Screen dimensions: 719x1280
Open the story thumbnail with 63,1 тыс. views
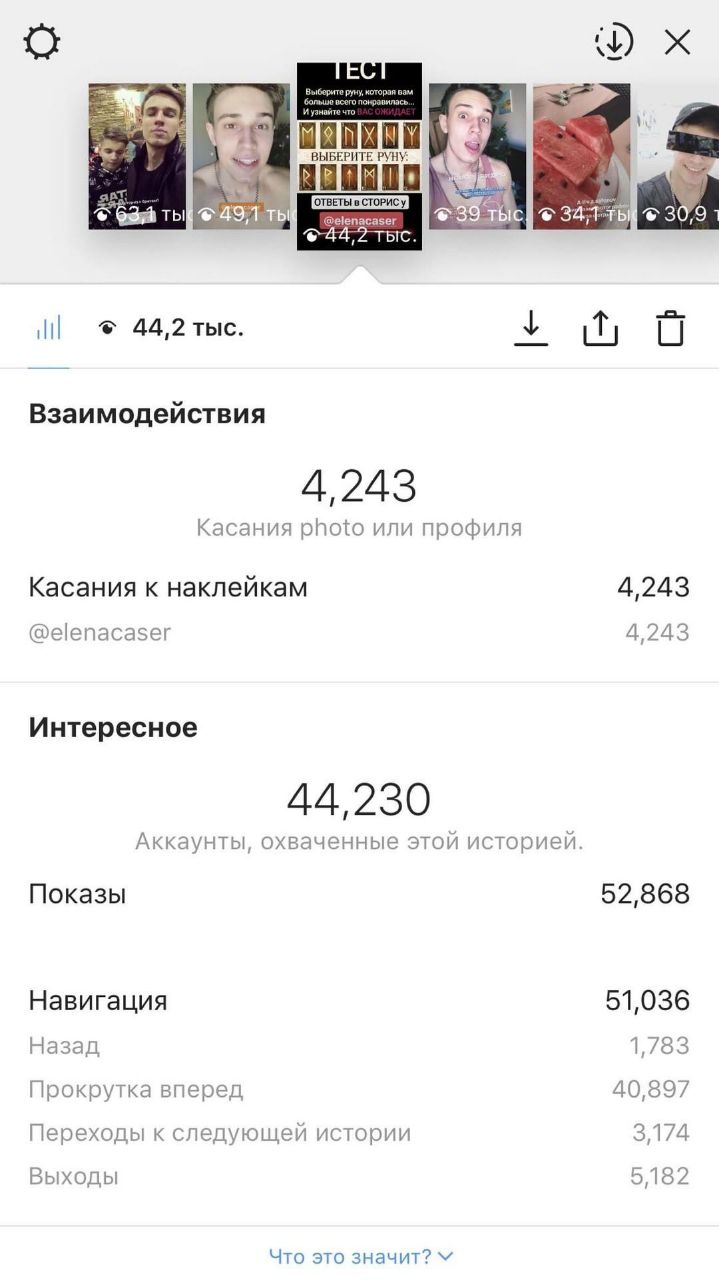point(137,156)
